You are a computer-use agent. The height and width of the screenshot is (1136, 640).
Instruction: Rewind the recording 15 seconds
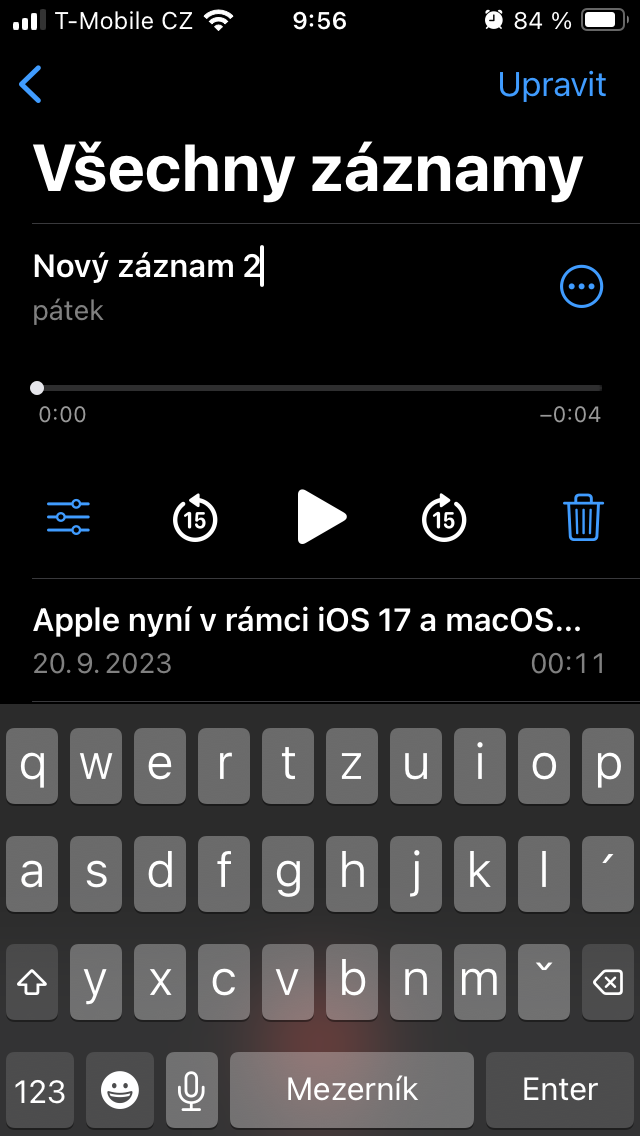195,518
